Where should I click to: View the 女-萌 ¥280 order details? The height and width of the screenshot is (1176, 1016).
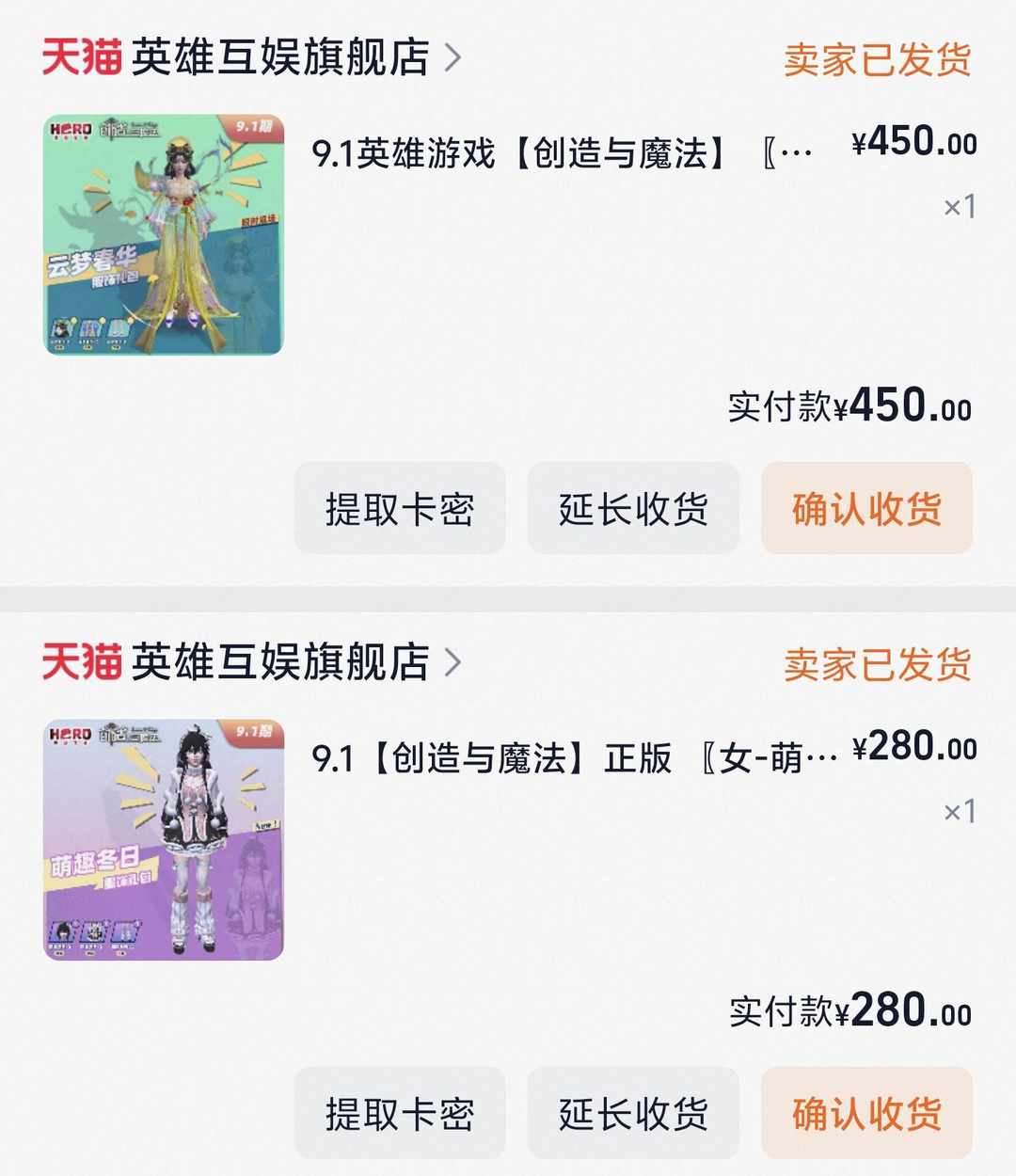pyautogui.click(x=574, y=757)
